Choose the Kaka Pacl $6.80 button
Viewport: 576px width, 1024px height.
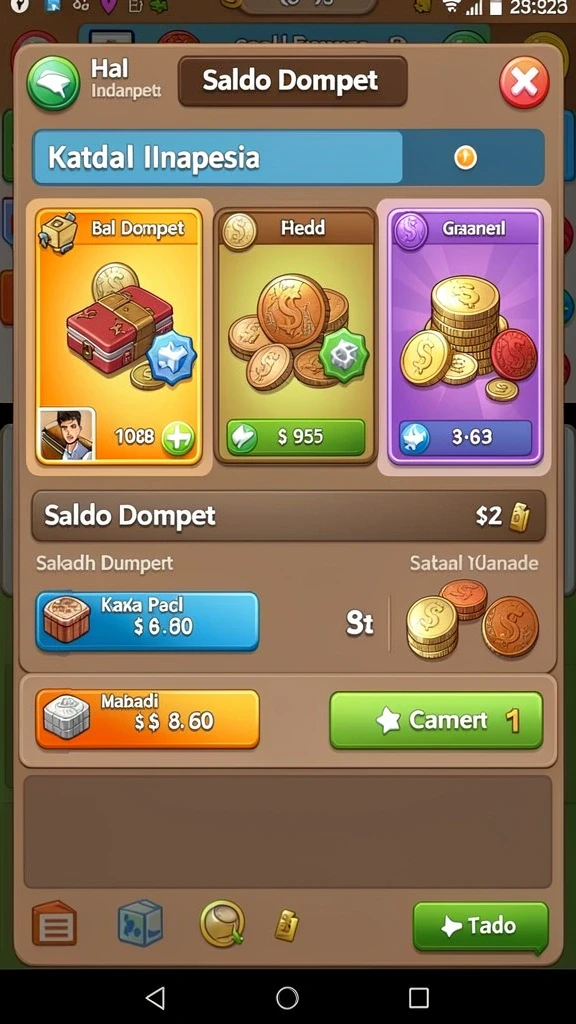(x=147, y=621)
